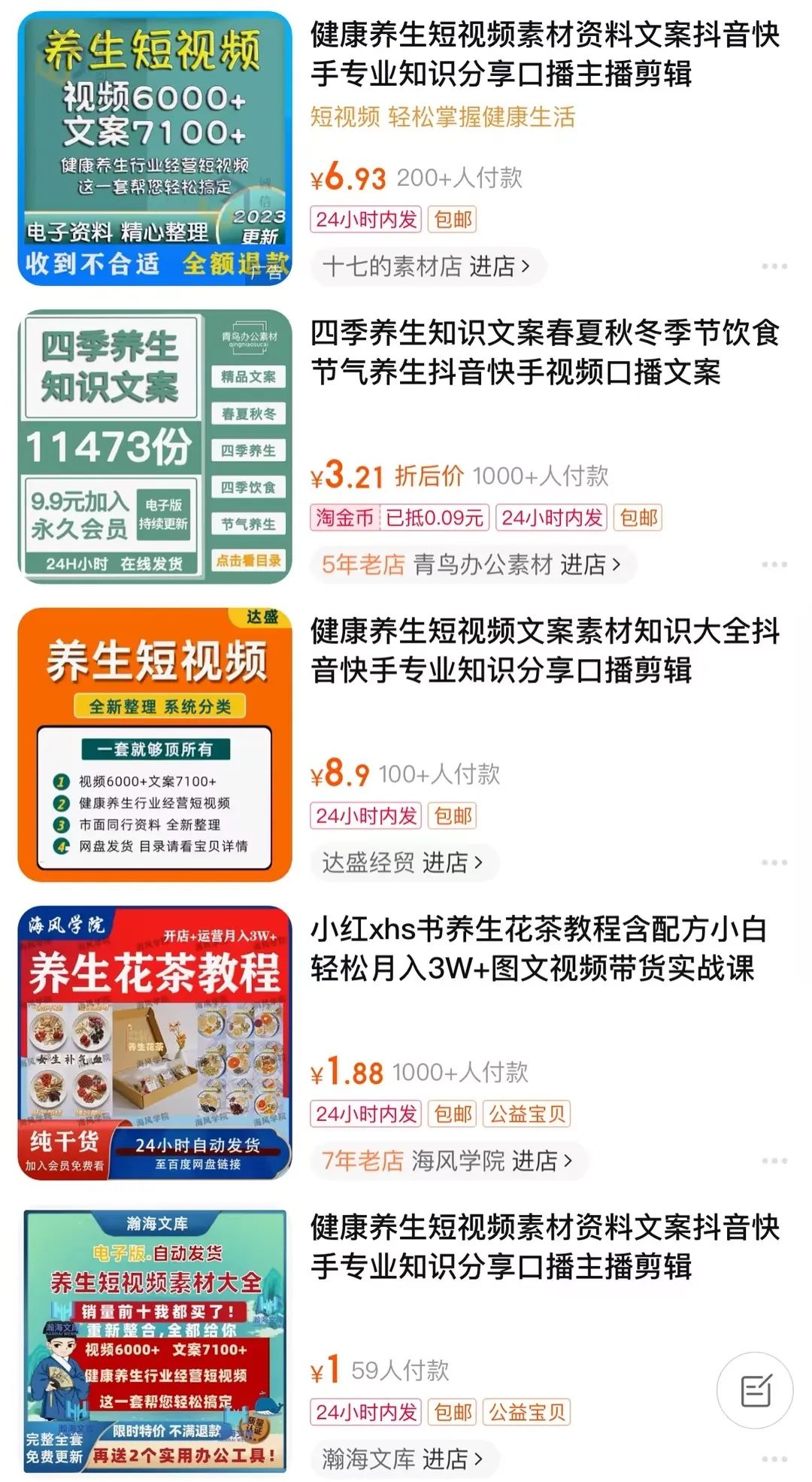Screen dimensions: 812x1482
Task: Open the ¥1 瀚海文库 养生短视频素材大全 item
Action: coord(155,1341)
